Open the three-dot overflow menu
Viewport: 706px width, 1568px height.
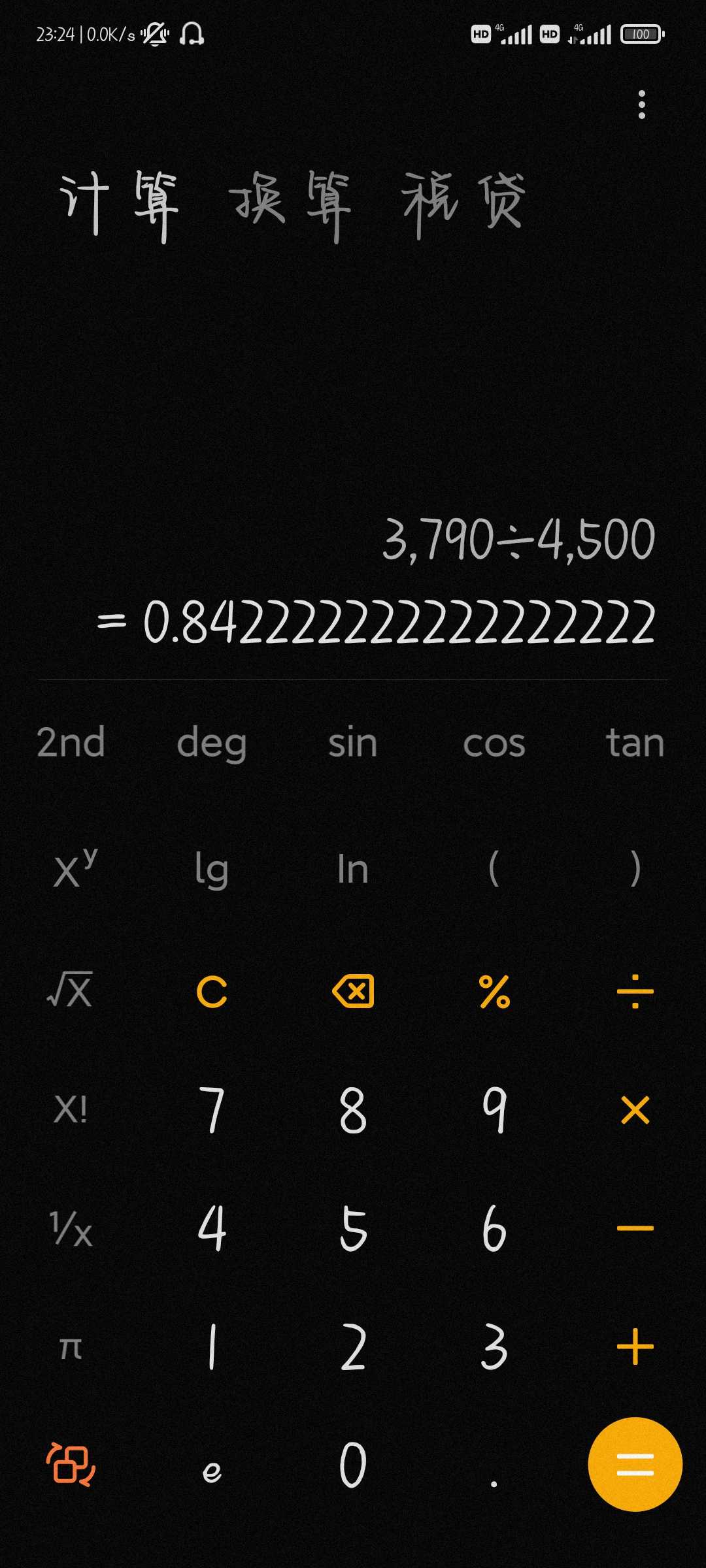coord(641,105)
